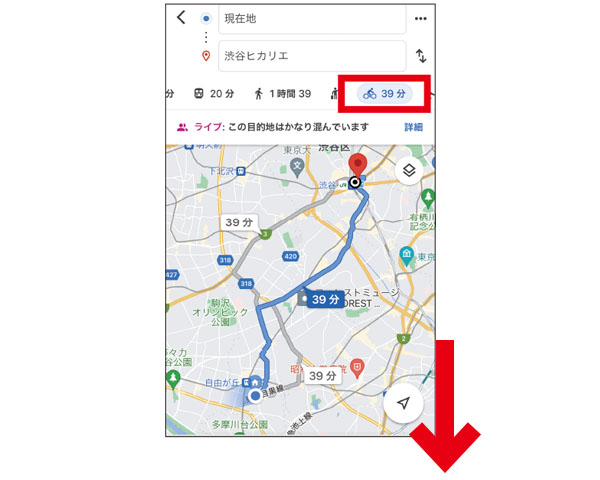This screenshot has height=480, width=600.
Task: Switch to the transit tab showing 20 分
Action: [213, 94]
